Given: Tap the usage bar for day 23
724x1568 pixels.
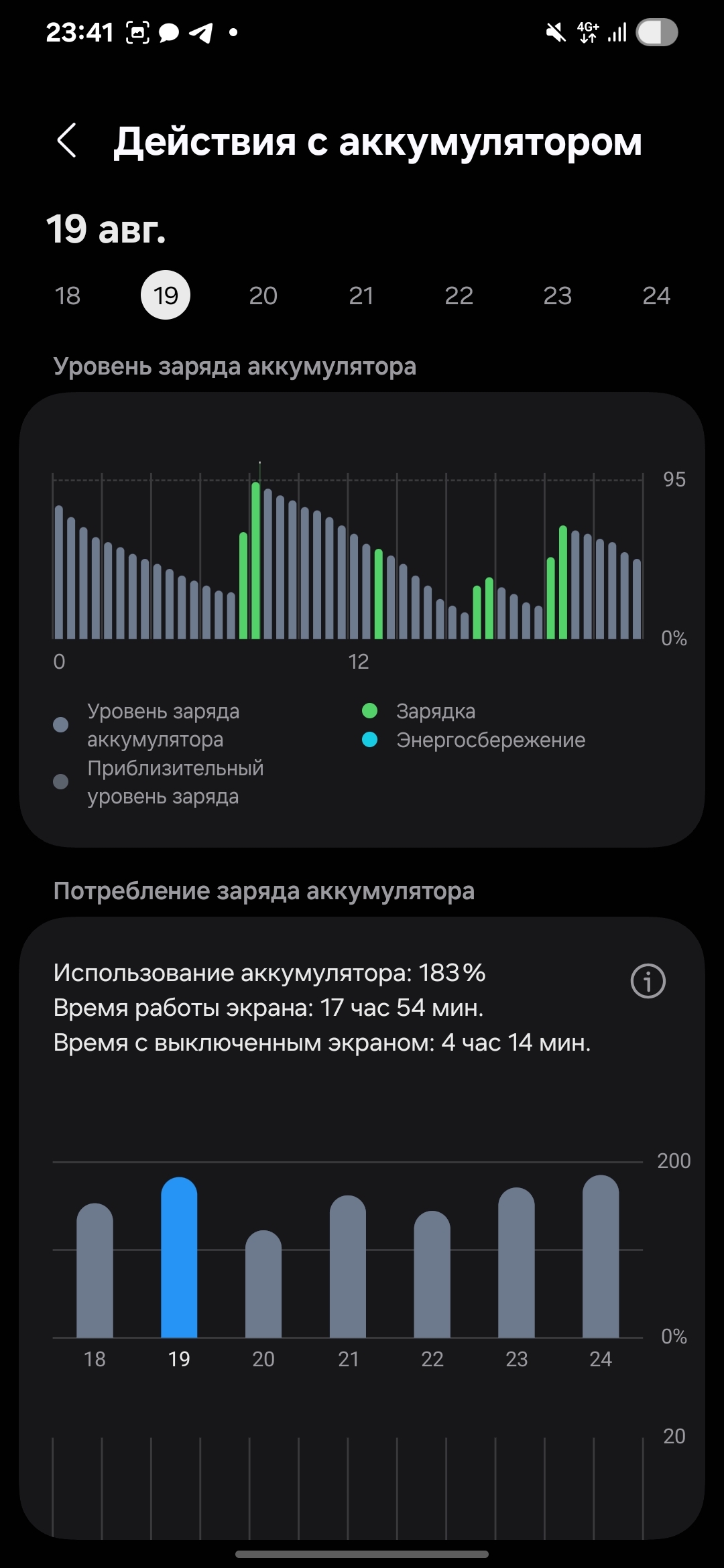Looking at the screenshot, I should [x=516, y=1262].
